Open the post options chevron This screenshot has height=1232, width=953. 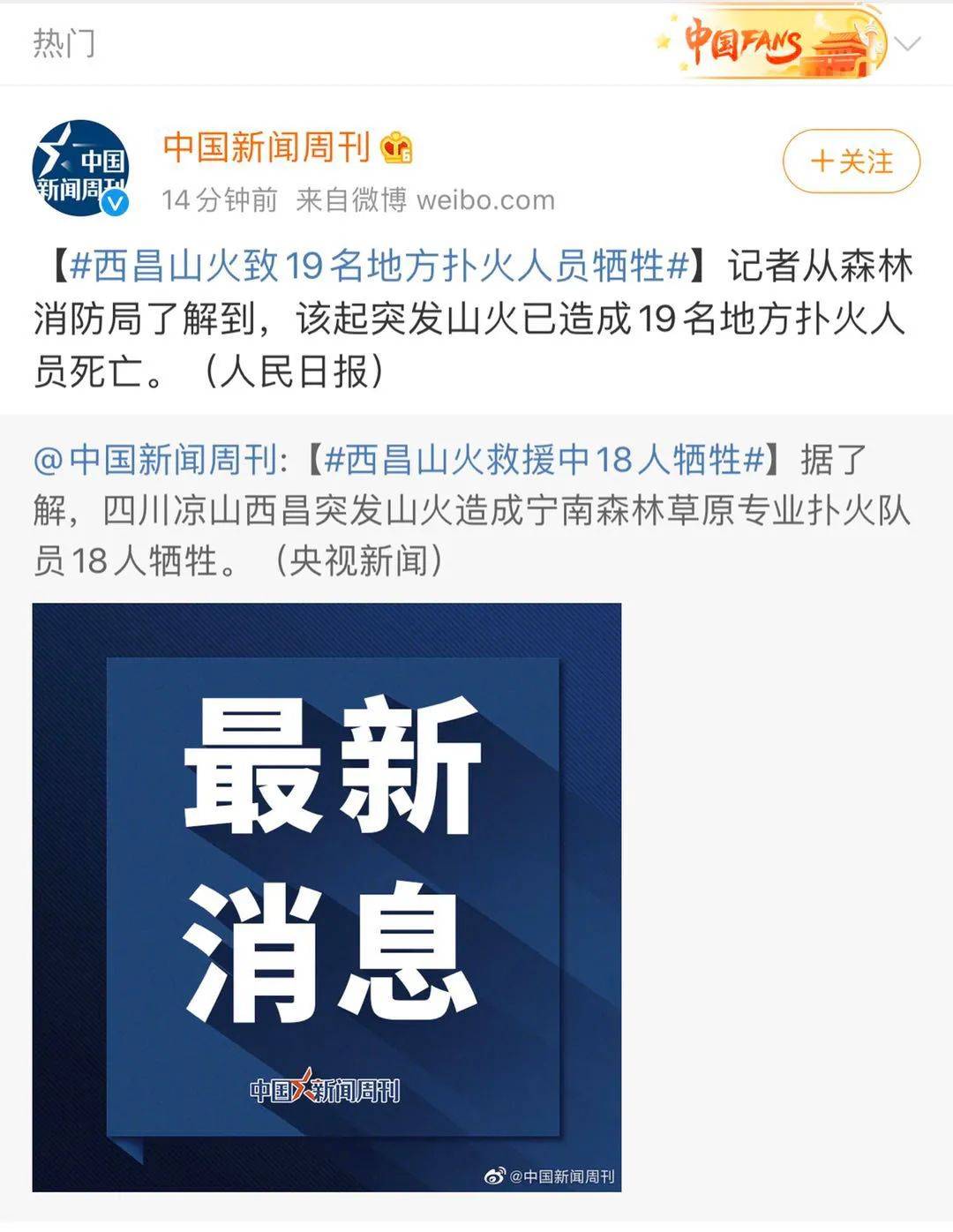908,43
